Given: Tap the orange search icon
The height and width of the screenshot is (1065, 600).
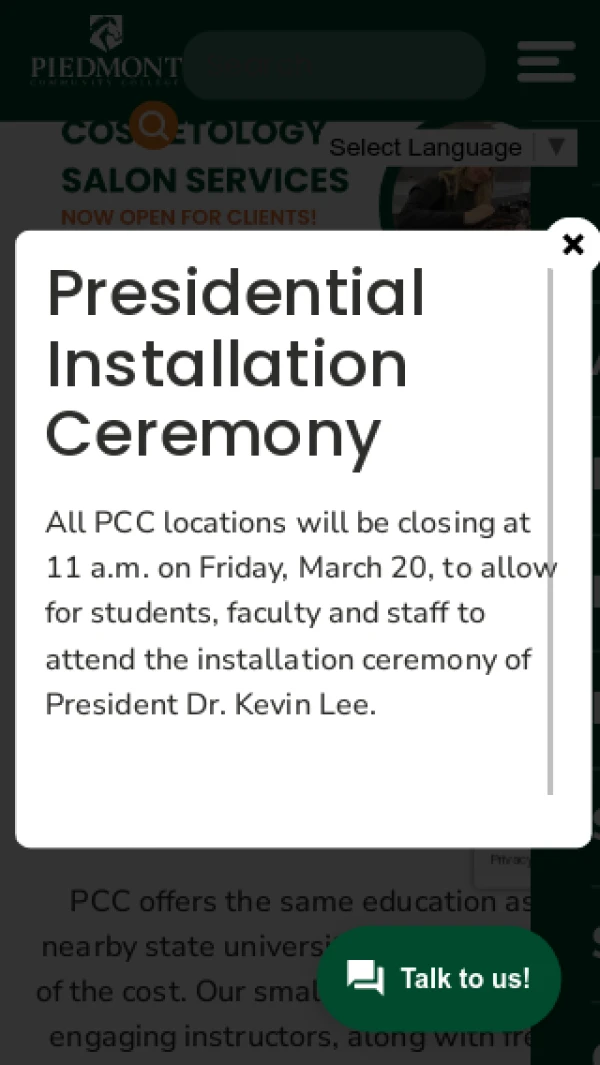Looking at the screenshot, I should tap(154, 125).
